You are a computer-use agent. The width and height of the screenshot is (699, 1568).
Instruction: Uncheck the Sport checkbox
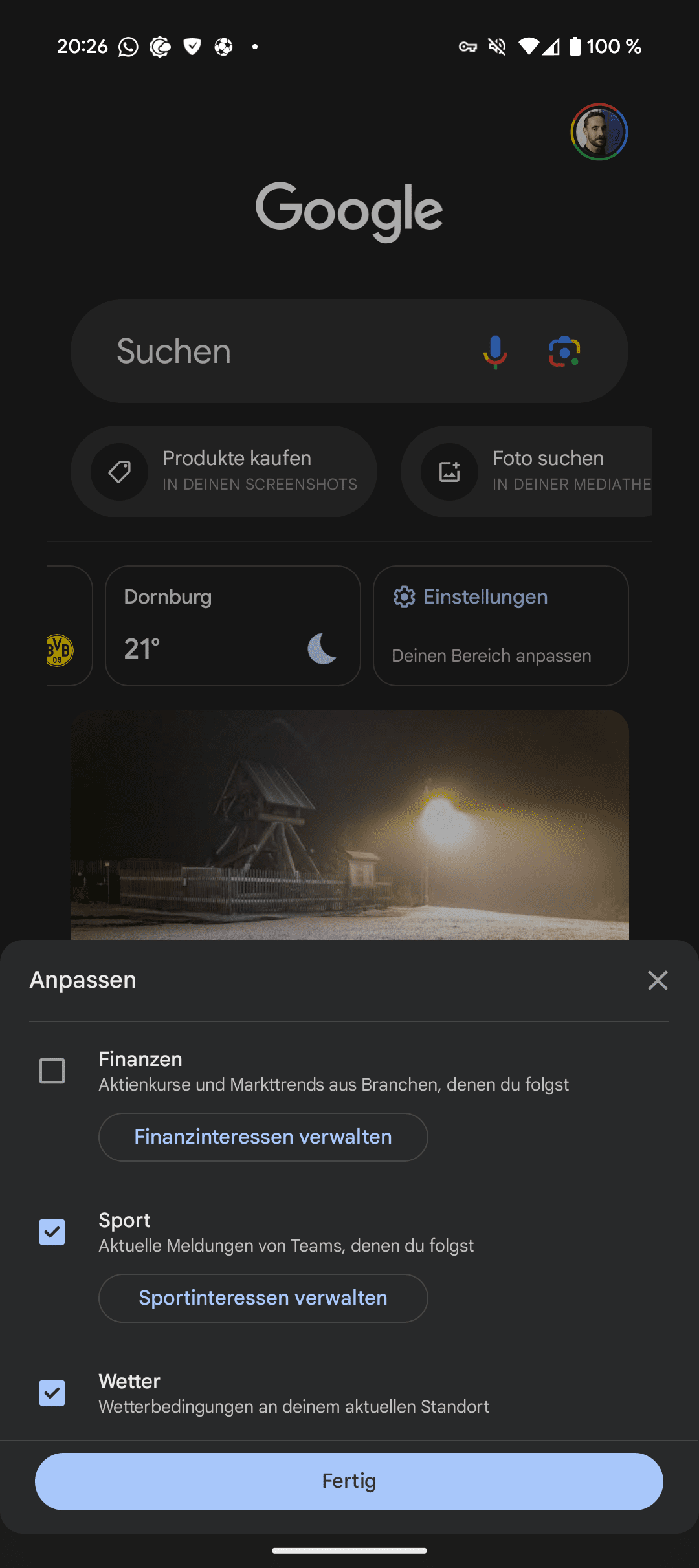tap(52, 1232)
